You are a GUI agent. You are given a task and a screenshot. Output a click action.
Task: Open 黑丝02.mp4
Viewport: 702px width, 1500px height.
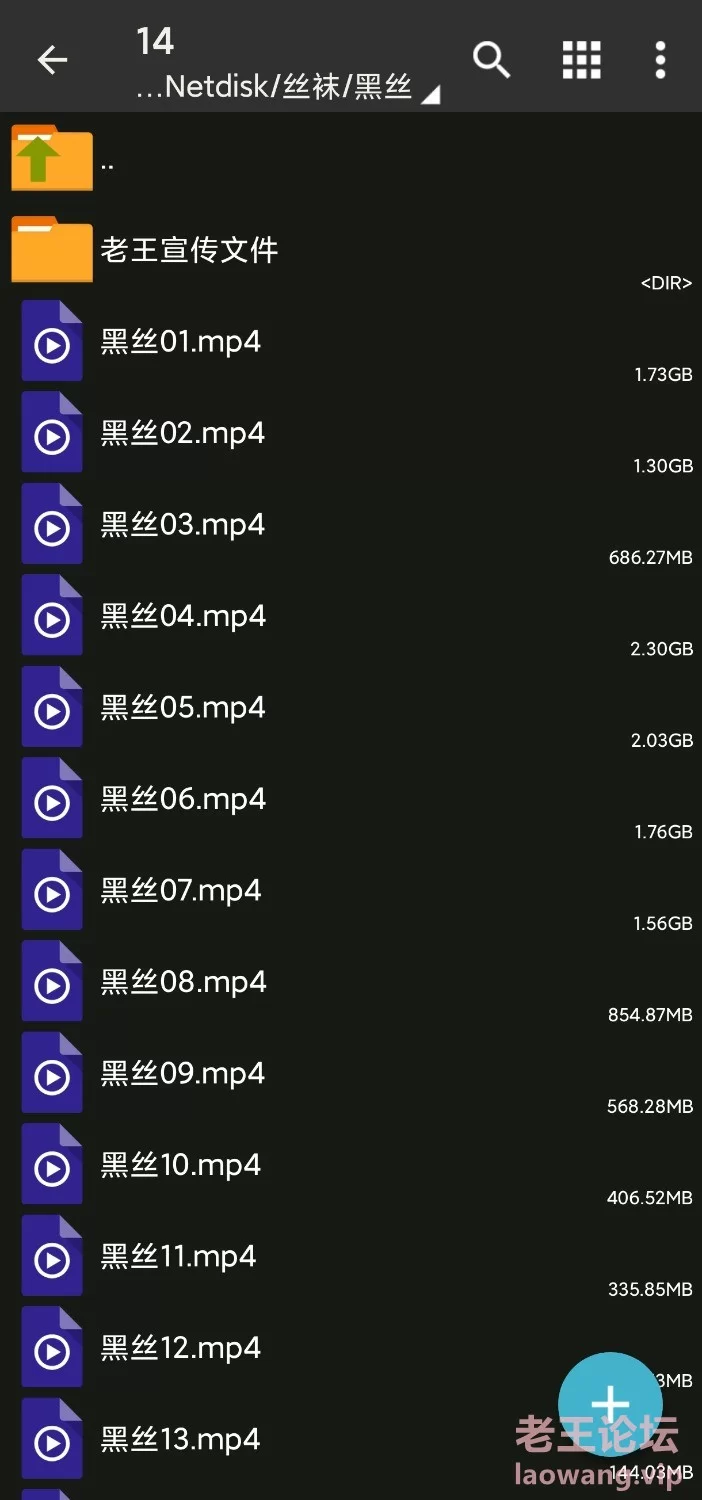tap(351, 433)
